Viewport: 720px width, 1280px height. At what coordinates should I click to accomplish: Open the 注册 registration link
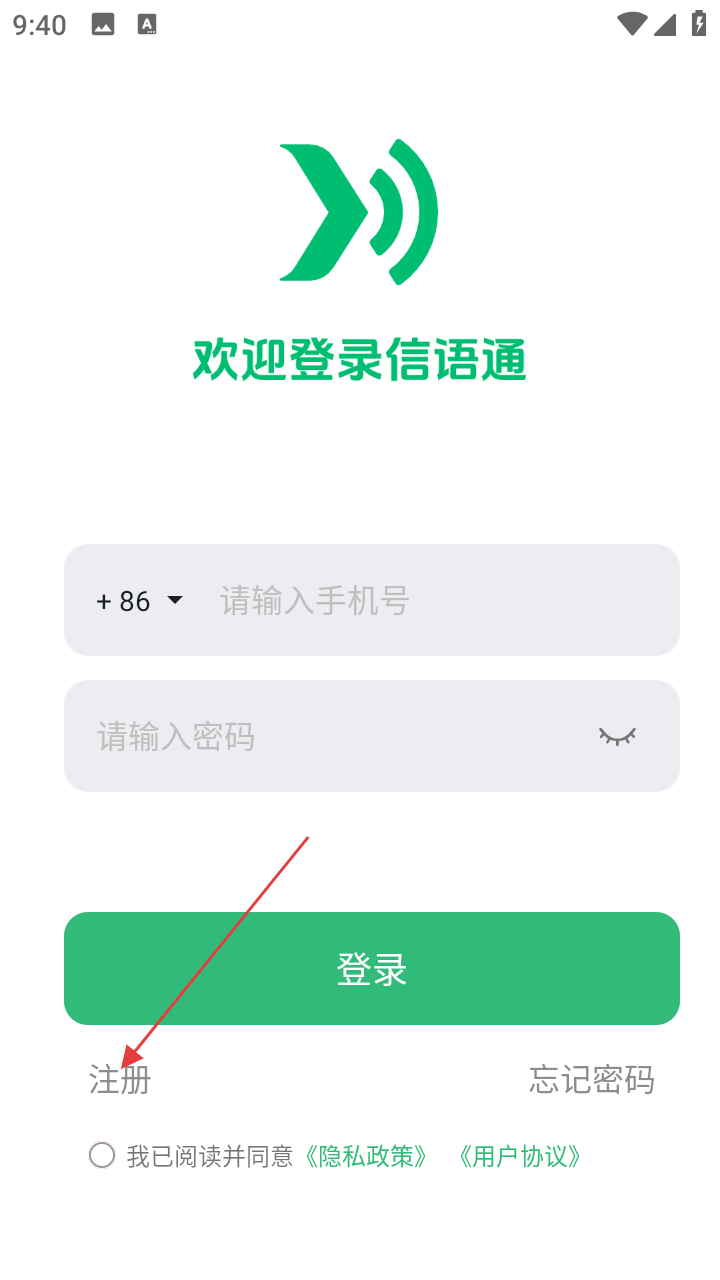click(x=120, y=1080)
